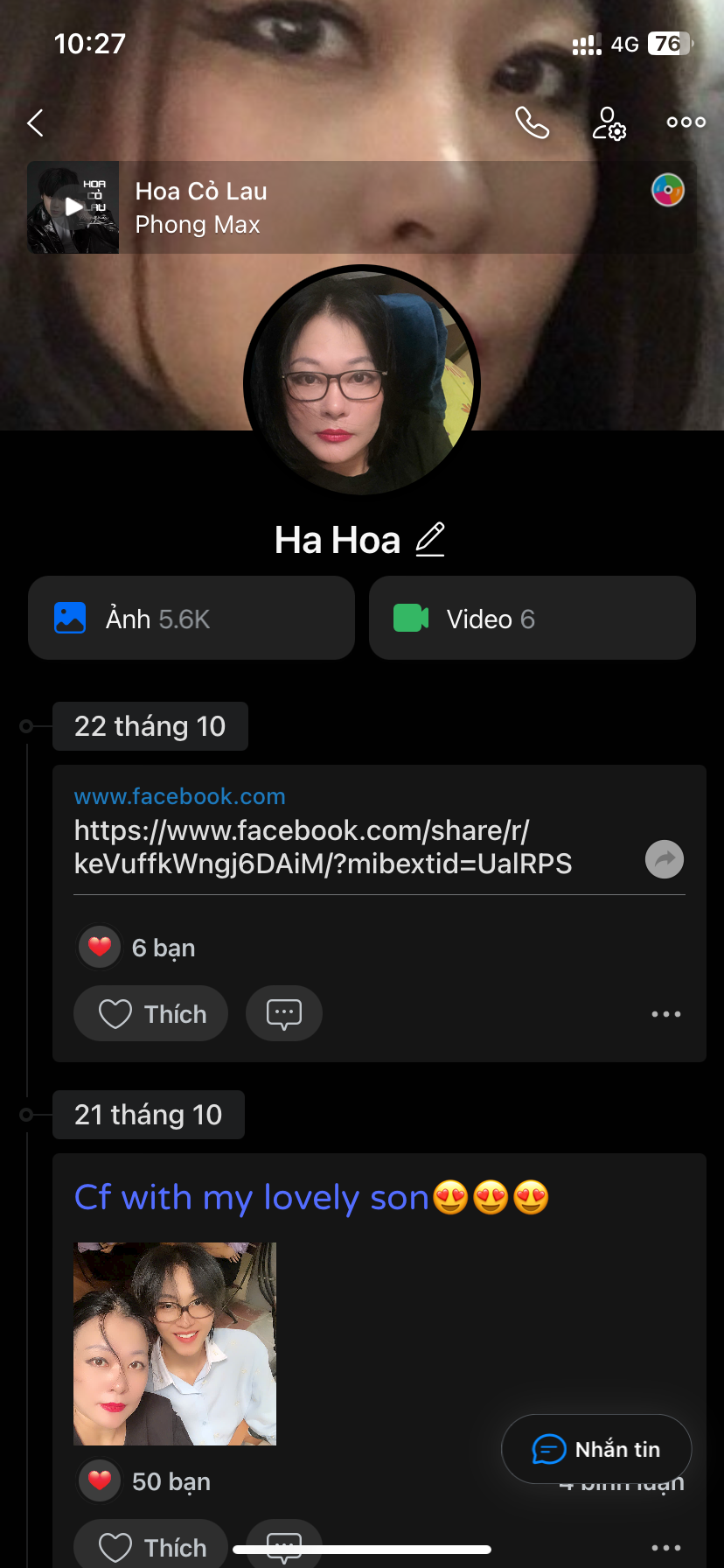
Task: Comment on the 22 tháng 10 post
Action: point(284,1014)
